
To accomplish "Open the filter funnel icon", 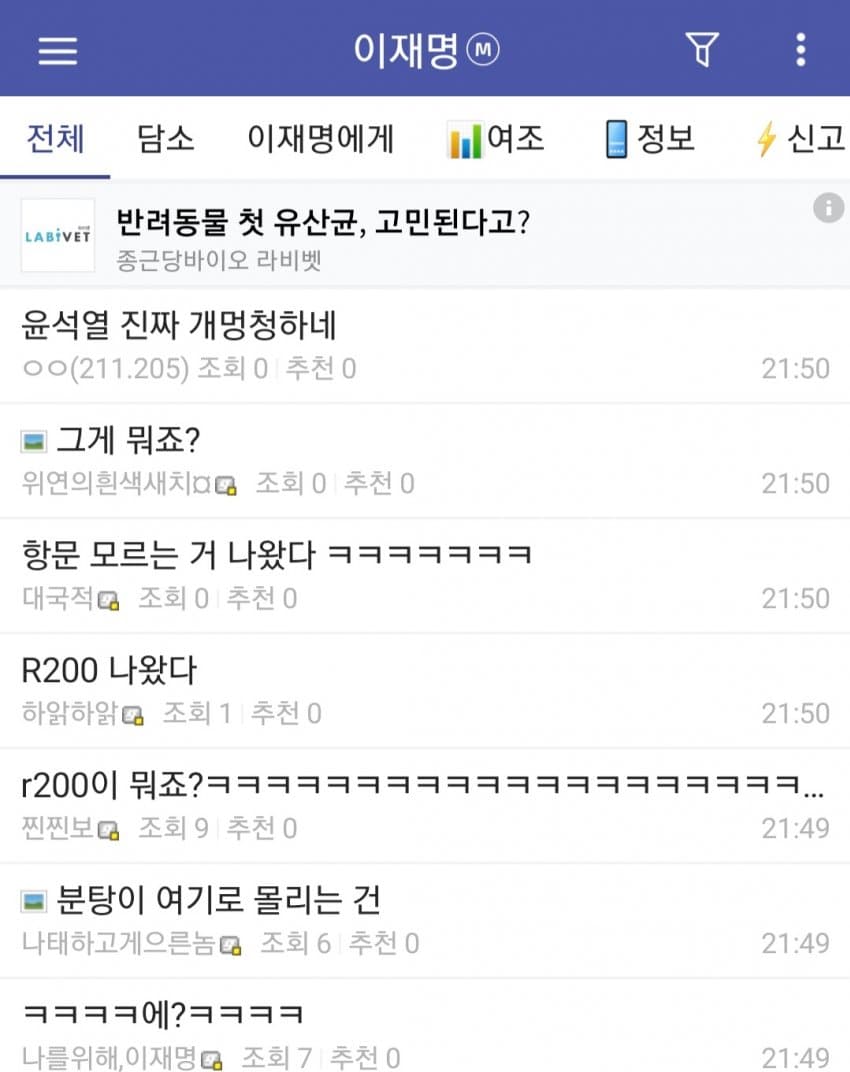I will (x=701, y=49).
